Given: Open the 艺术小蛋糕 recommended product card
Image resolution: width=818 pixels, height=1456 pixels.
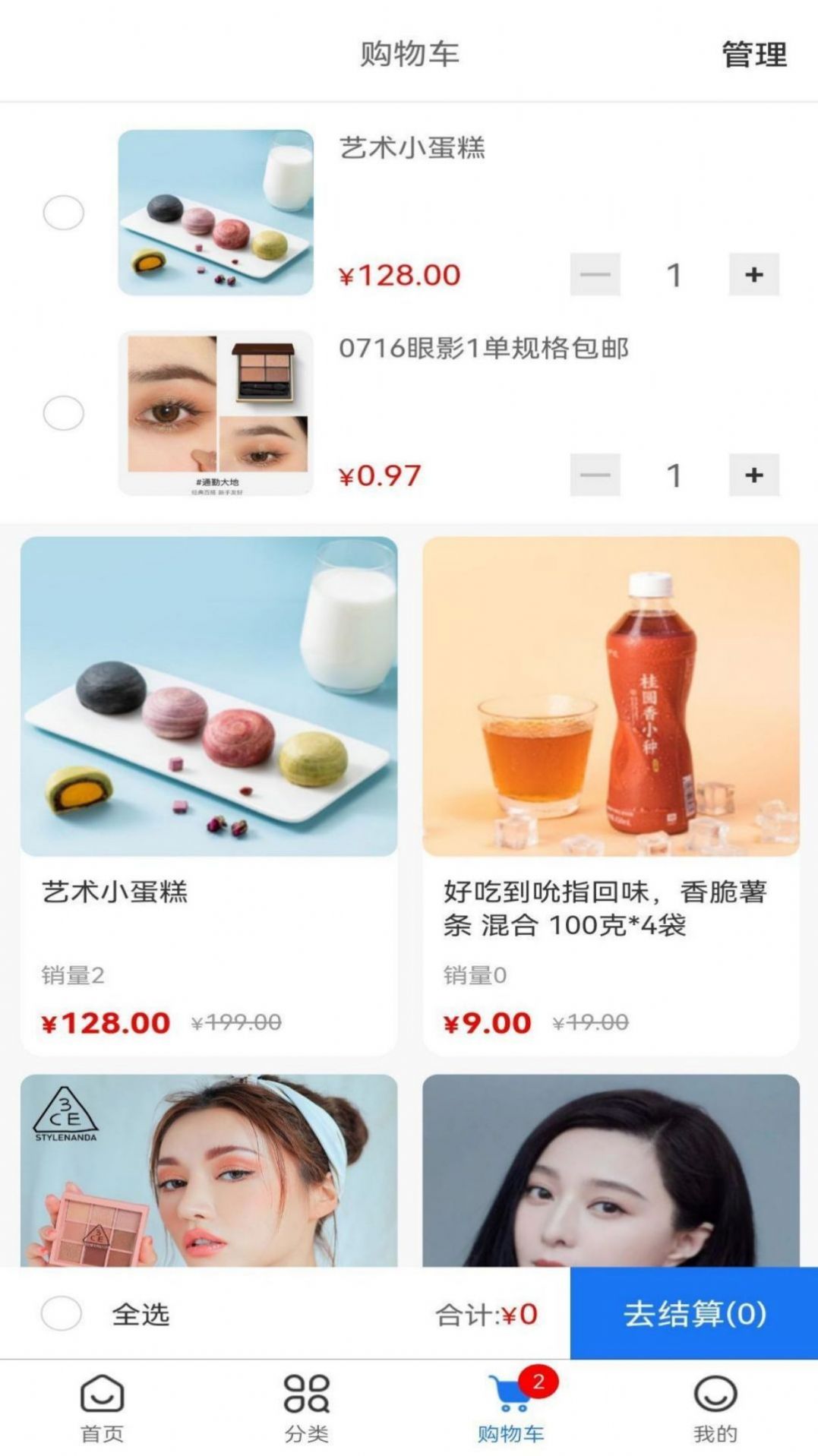Looking at the screenshot, I should [209, 794].
